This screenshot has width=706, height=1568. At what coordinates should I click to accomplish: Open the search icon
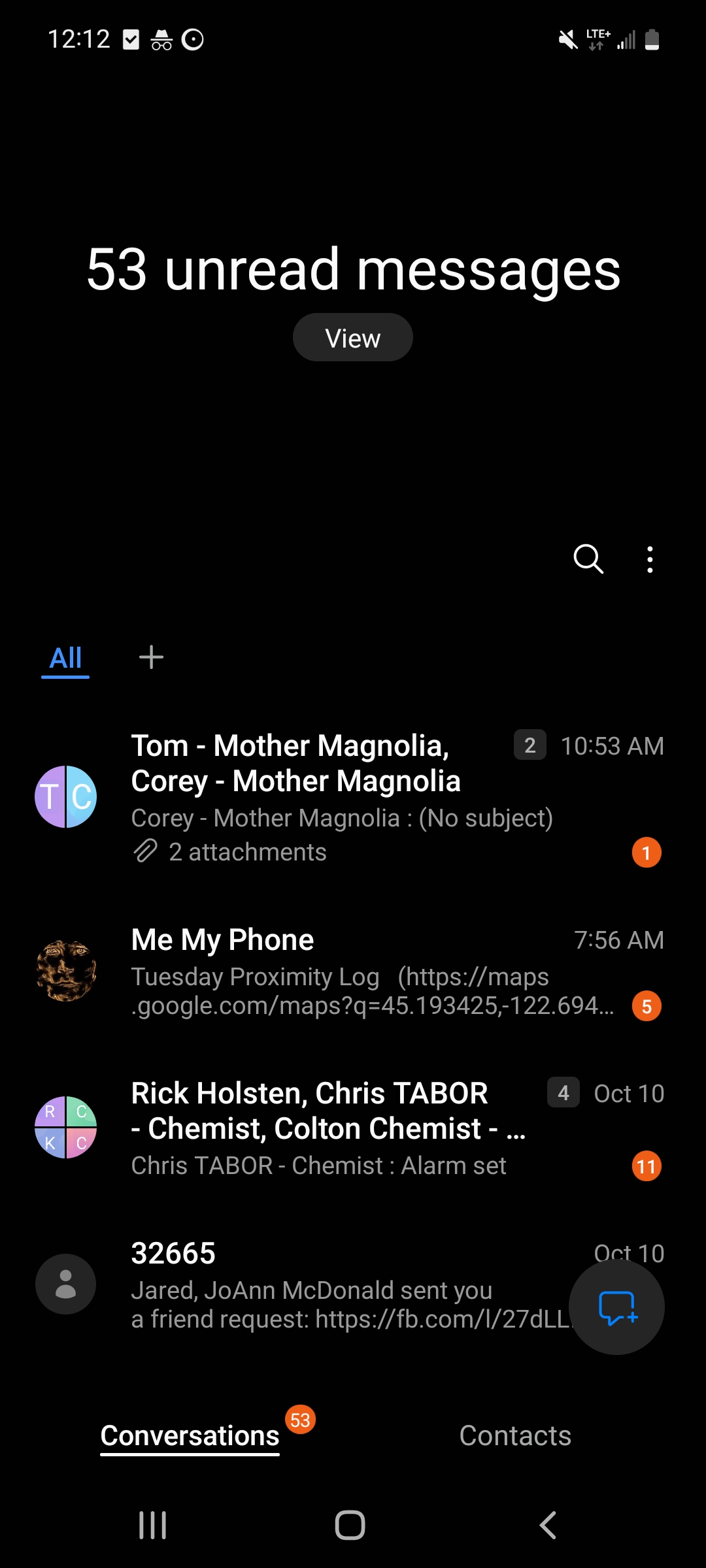click(588, 559)
